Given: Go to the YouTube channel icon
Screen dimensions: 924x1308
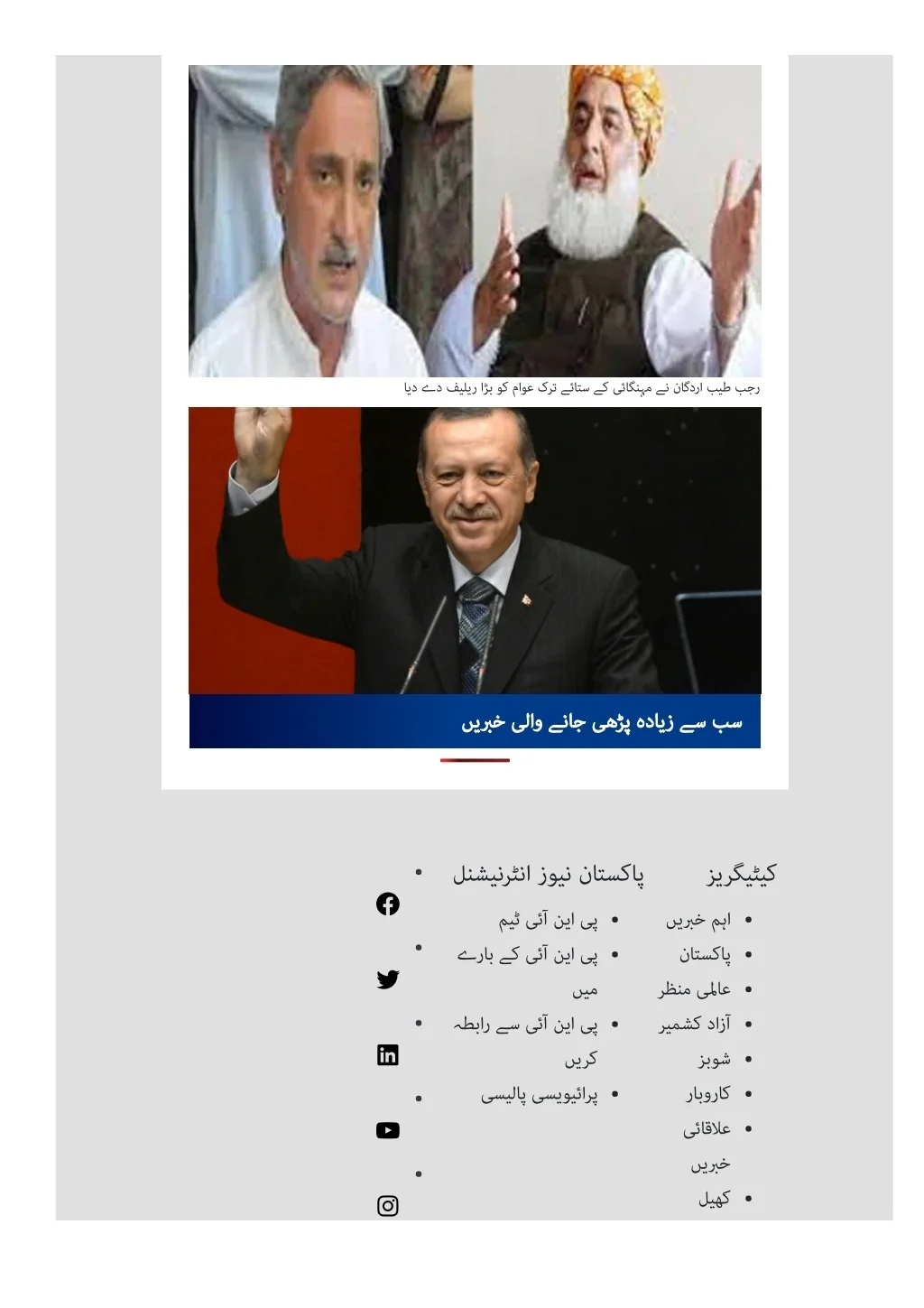Looking at the screenshot, I should point(388,1130).
